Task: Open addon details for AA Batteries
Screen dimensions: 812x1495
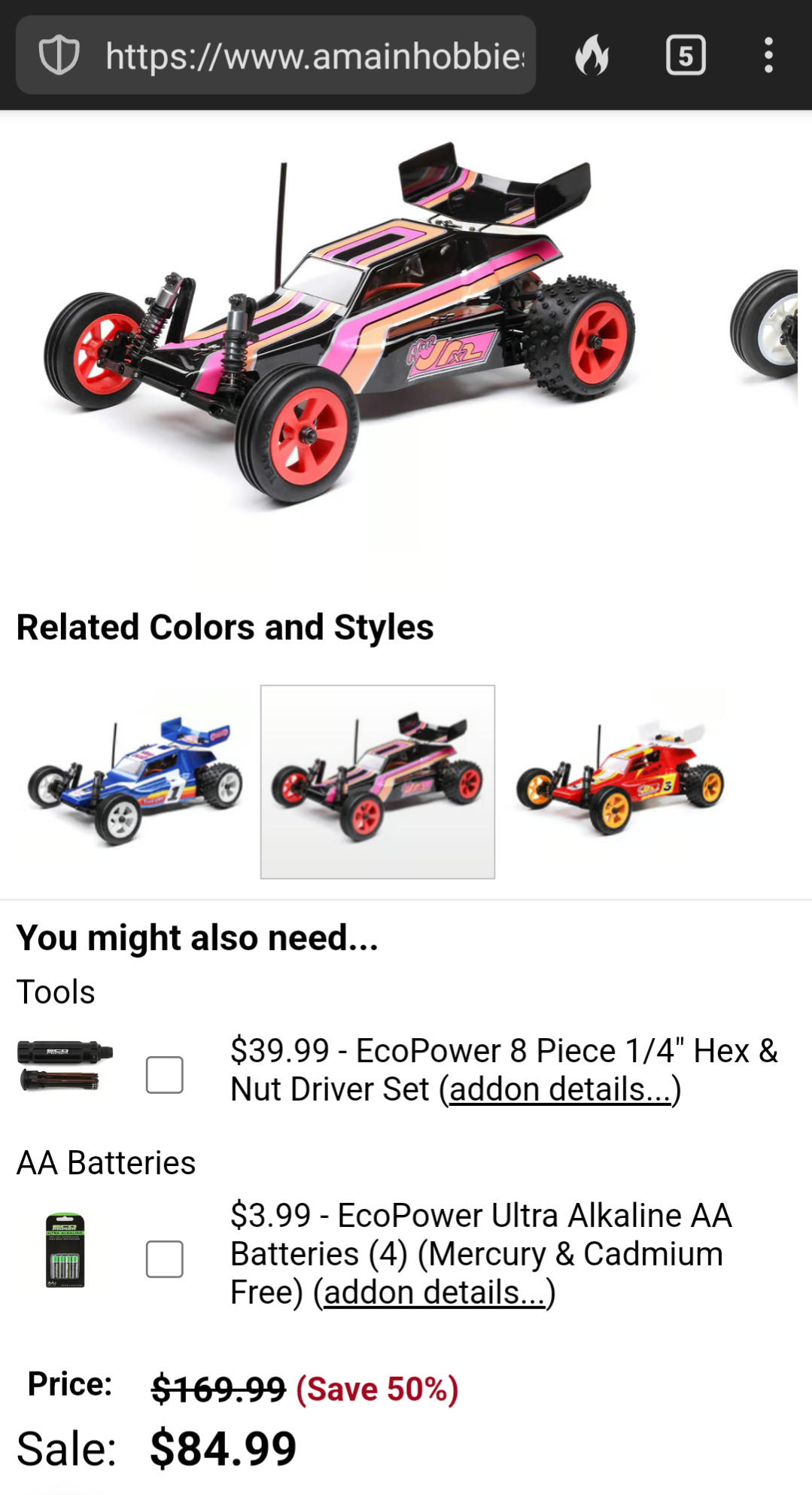Action: coord(434,1293)
